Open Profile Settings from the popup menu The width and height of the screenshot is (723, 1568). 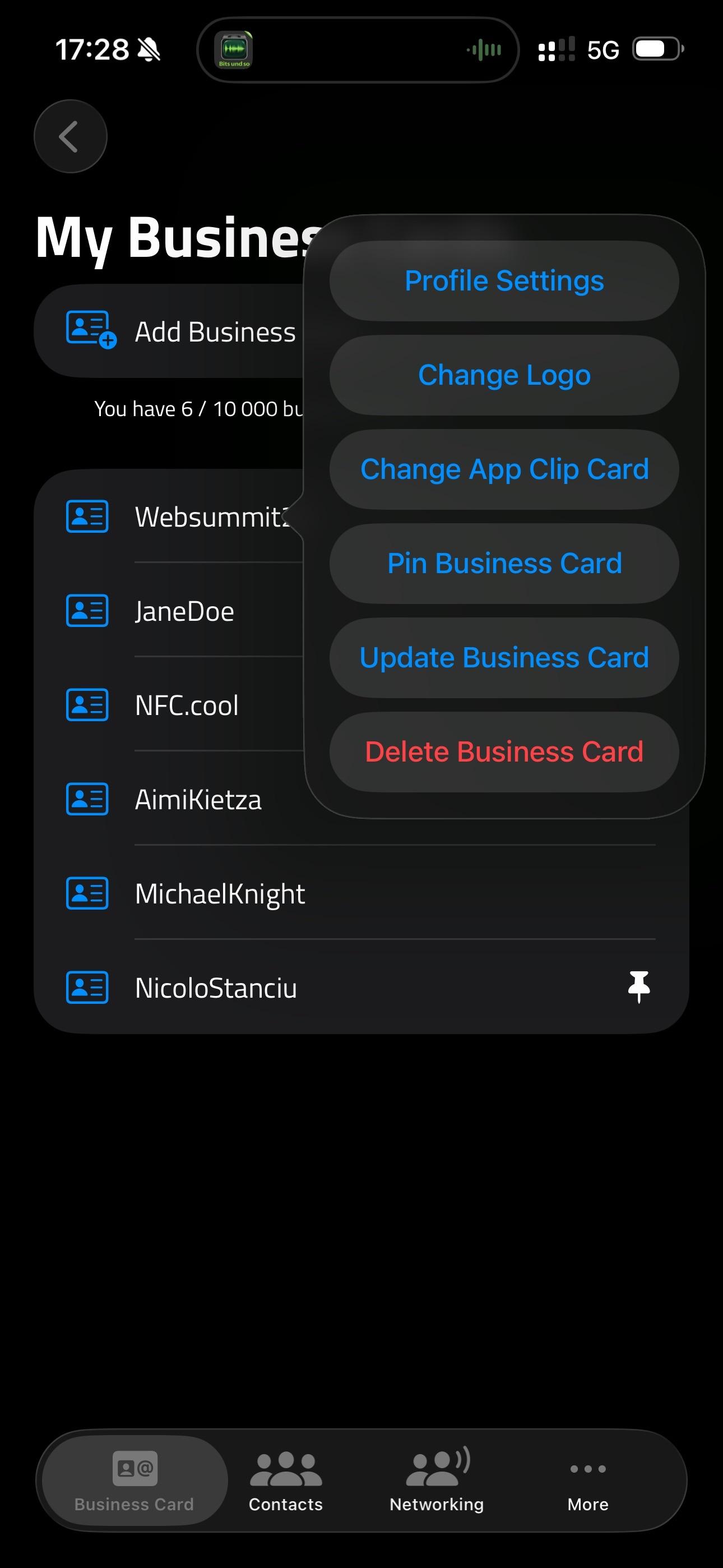pyautogui.click(x=504, y=281)
